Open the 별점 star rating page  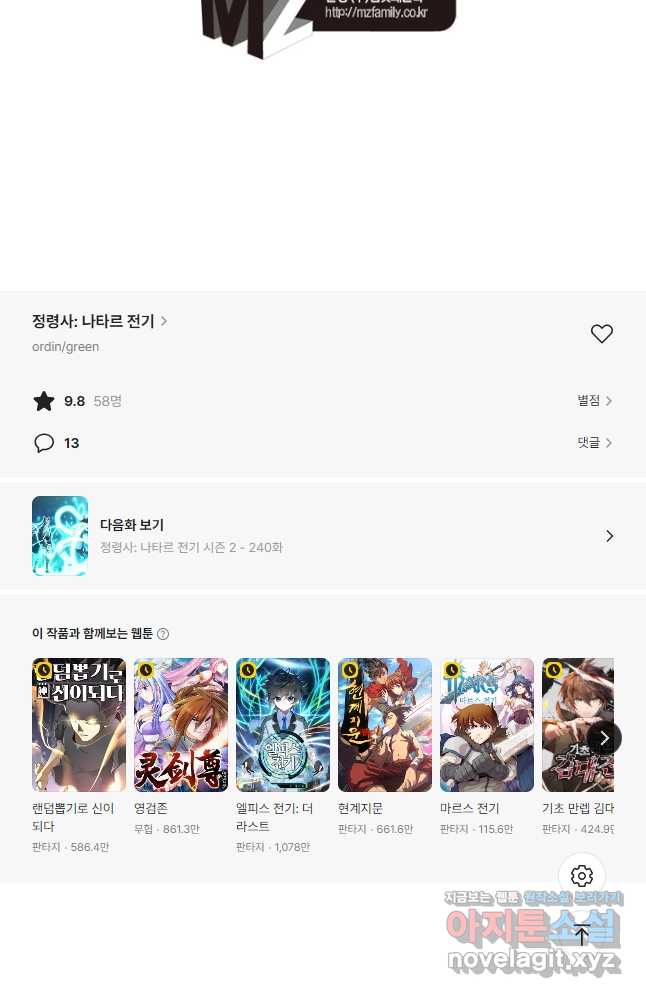pyautogui.click(x=594, y=400)
